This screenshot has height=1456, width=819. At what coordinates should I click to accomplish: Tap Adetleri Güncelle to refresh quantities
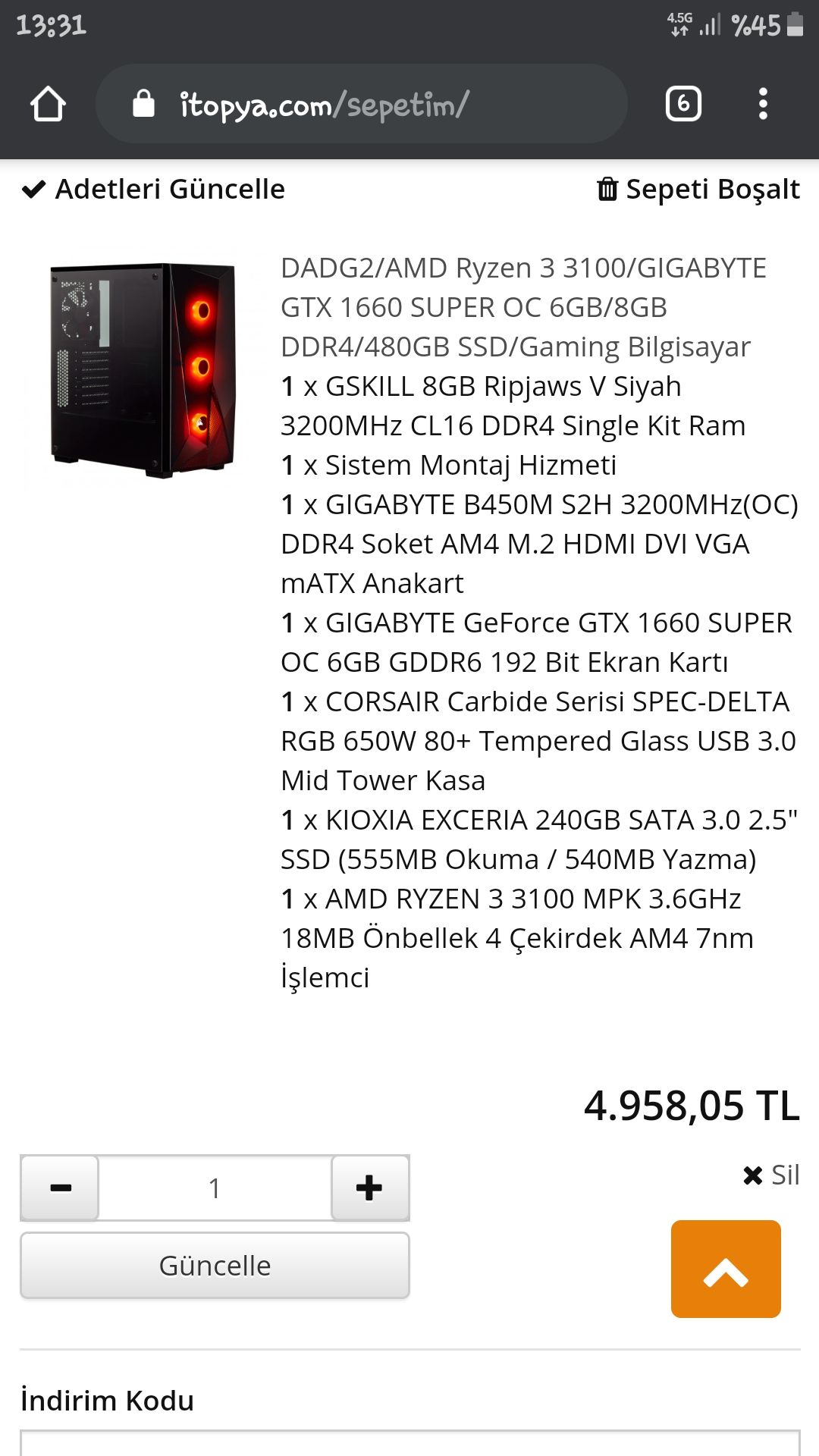(153, 189)
